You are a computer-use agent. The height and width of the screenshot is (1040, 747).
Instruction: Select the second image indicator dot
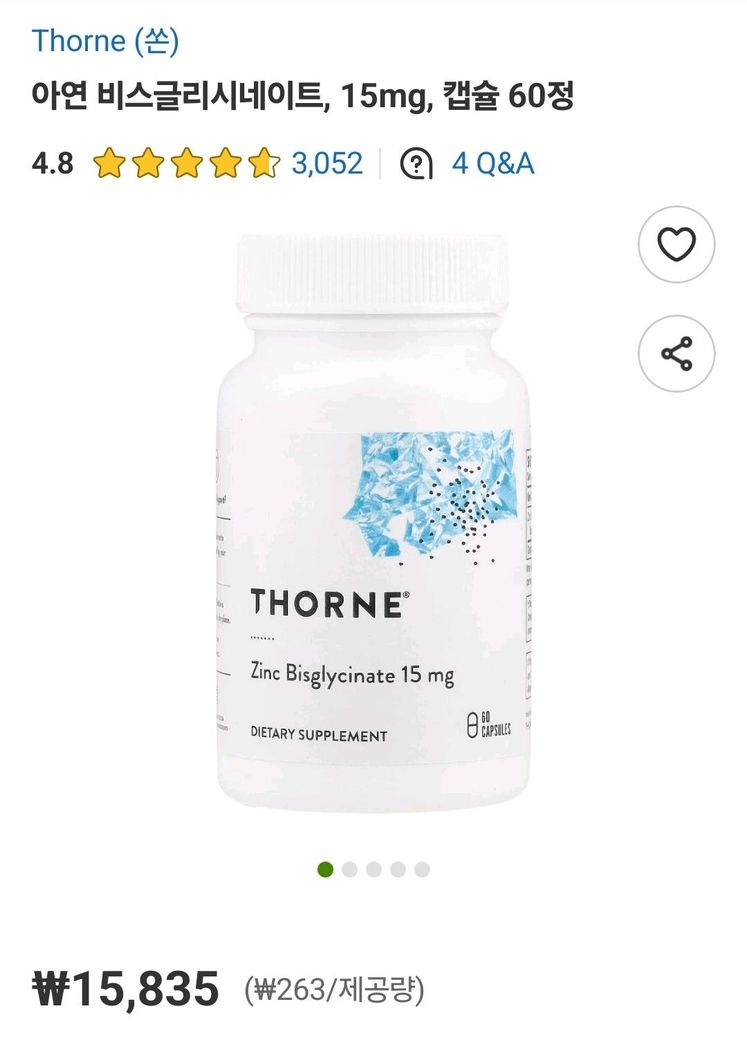(350, 869)
